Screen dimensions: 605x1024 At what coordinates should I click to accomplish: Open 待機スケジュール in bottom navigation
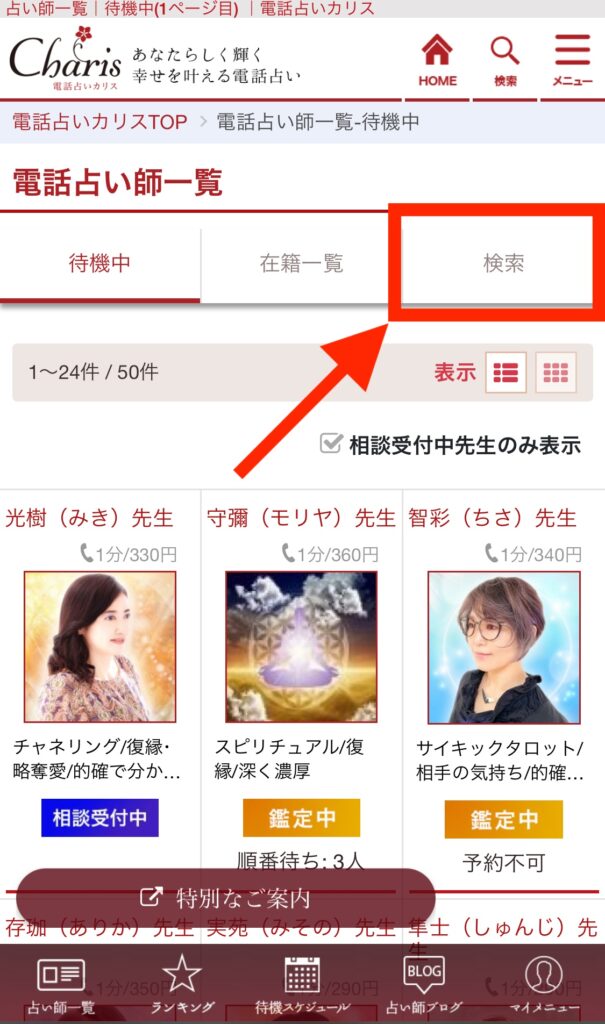(x=302, y=985)
